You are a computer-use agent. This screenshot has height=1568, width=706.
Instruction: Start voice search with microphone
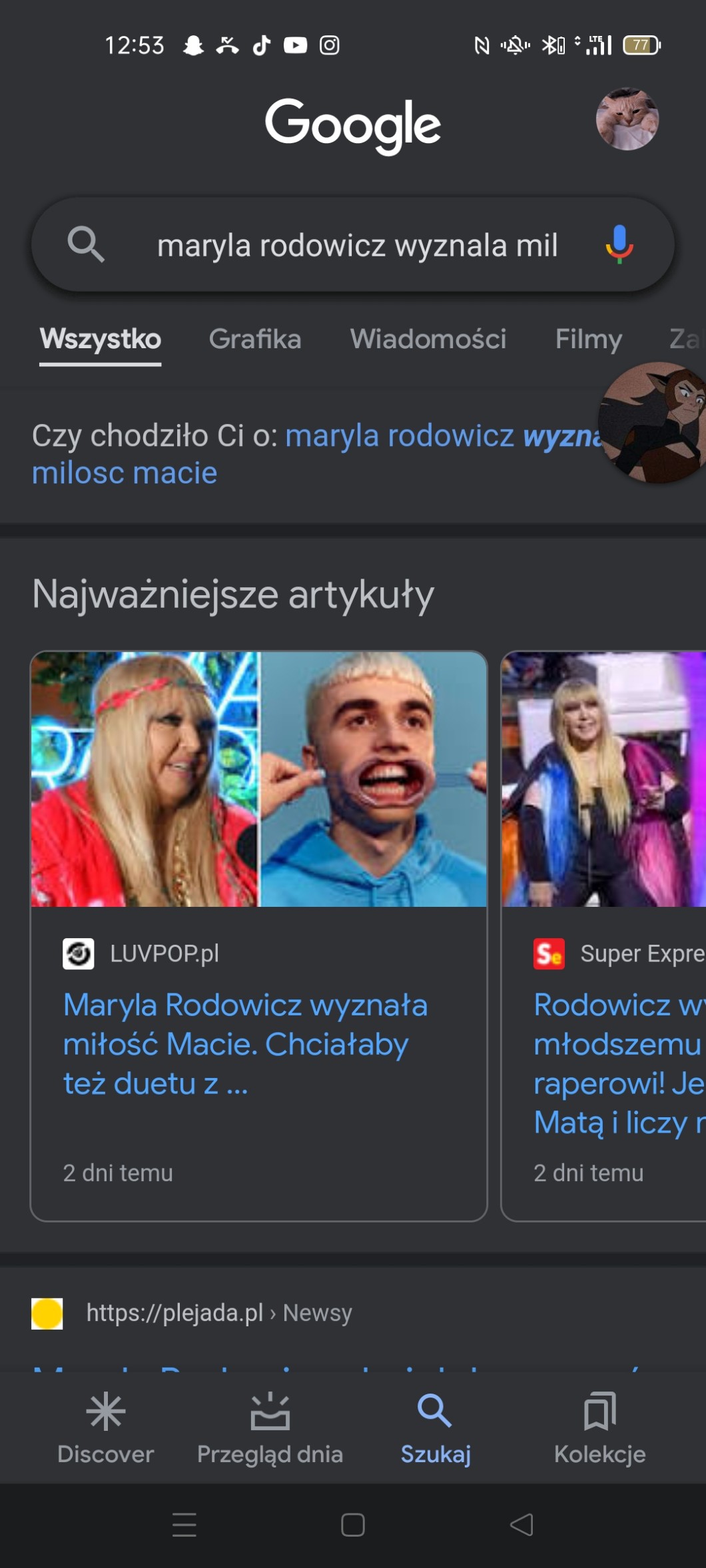[x=619, y=244]
